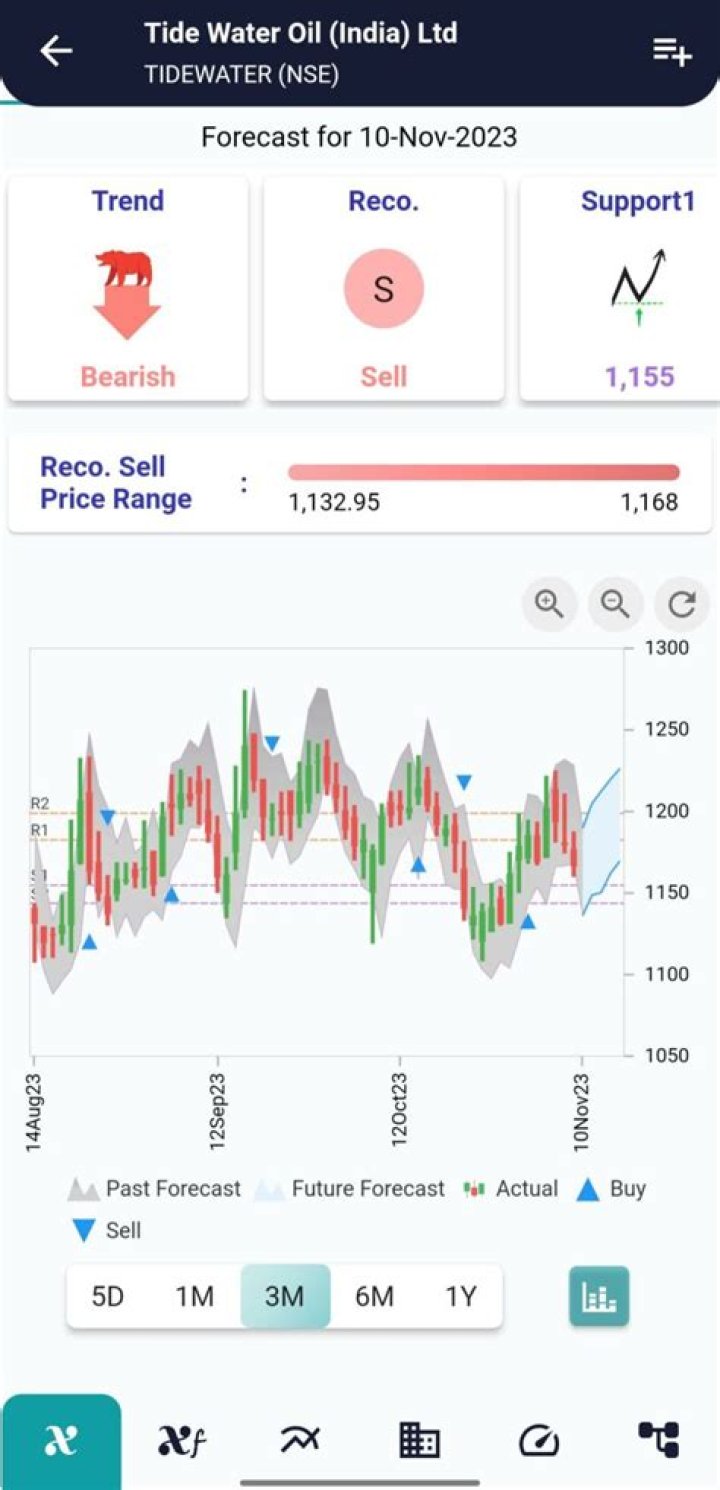Open the trend lines chart view
Viewport: 720px width, 1490px height.
click(x=300, y=1438)
